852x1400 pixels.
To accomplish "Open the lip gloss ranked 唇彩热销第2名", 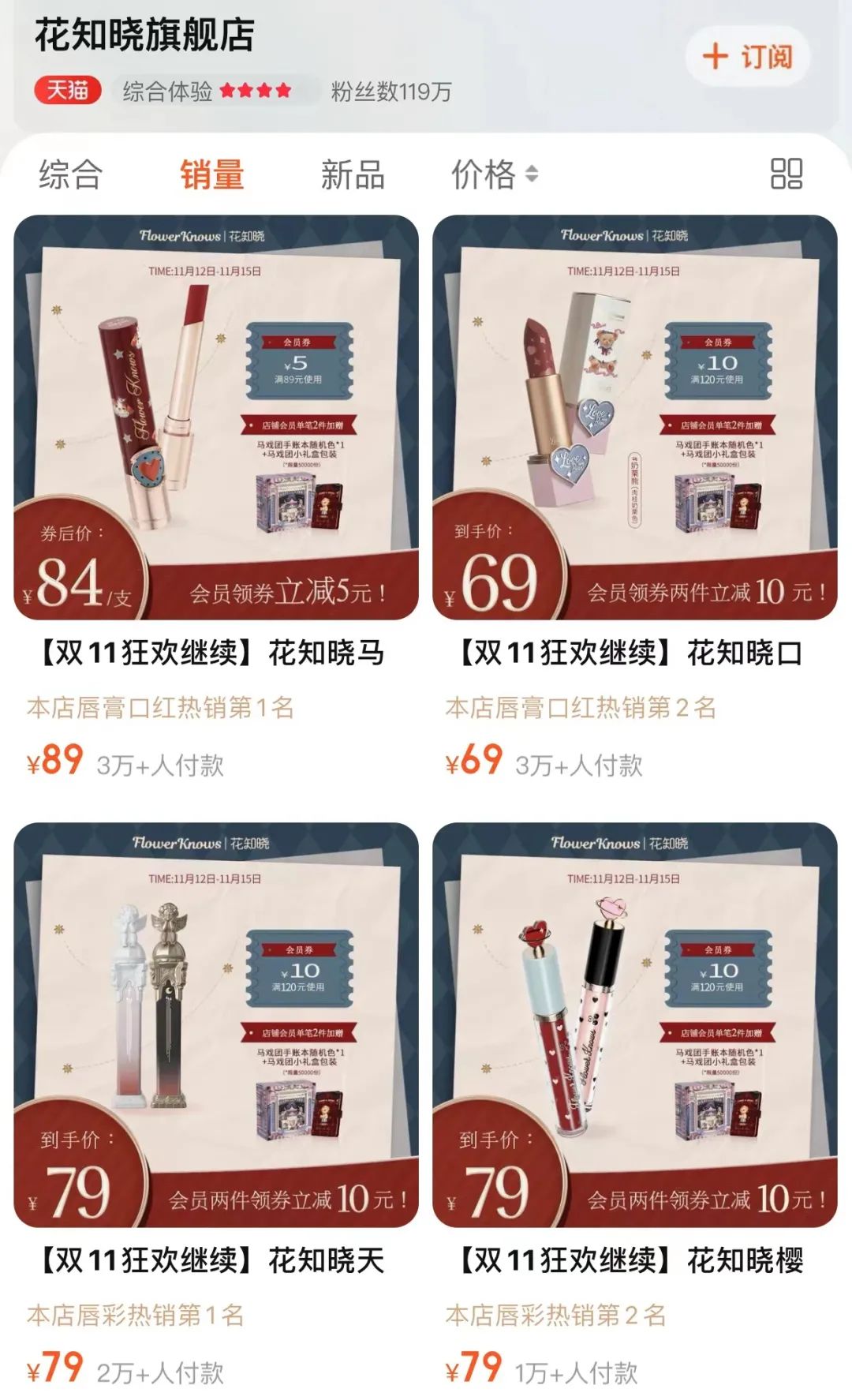I will (x=634, y=1025).
